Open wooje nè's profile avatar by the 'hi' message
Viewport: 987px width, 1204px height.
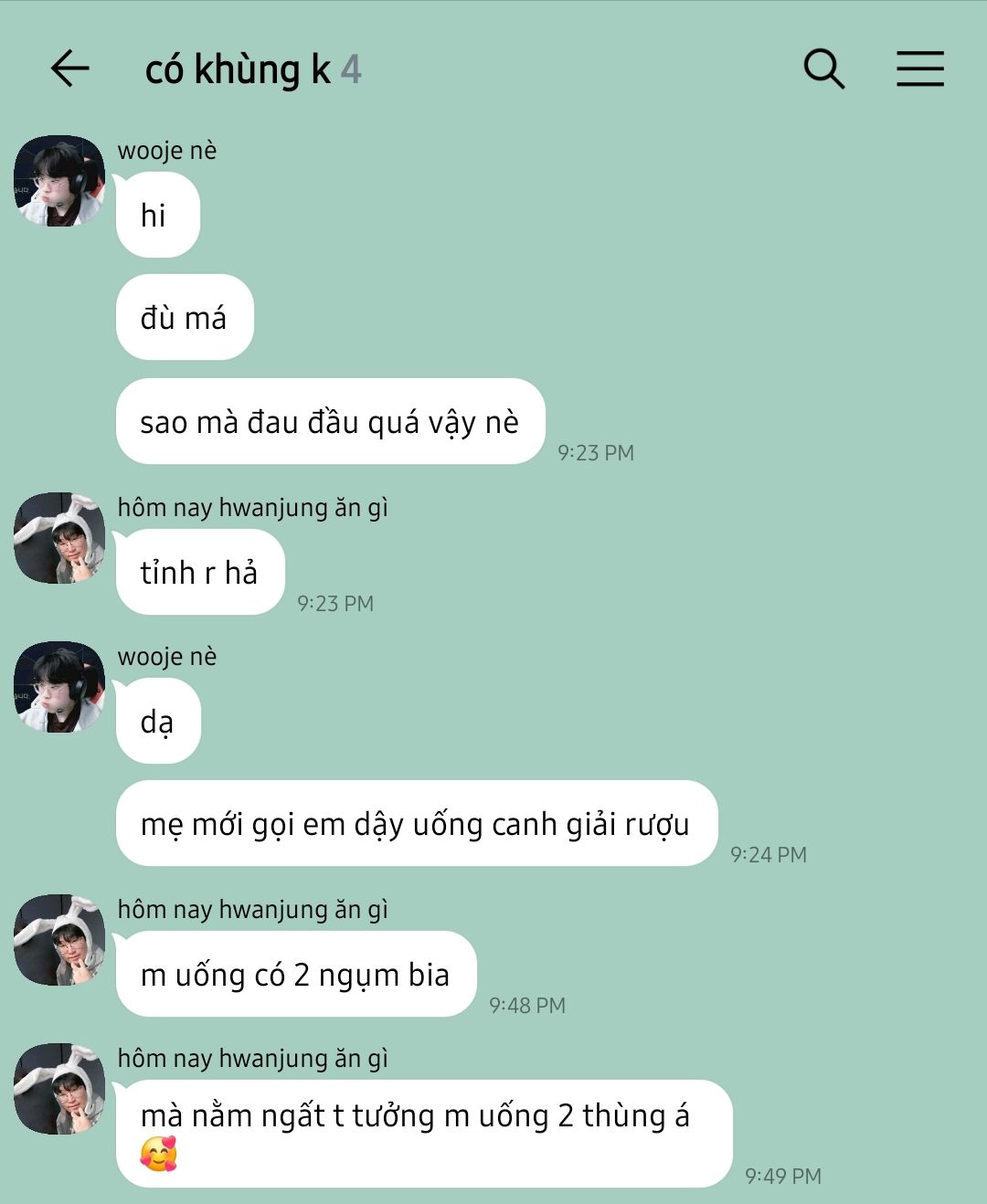[x=59, y=181]
